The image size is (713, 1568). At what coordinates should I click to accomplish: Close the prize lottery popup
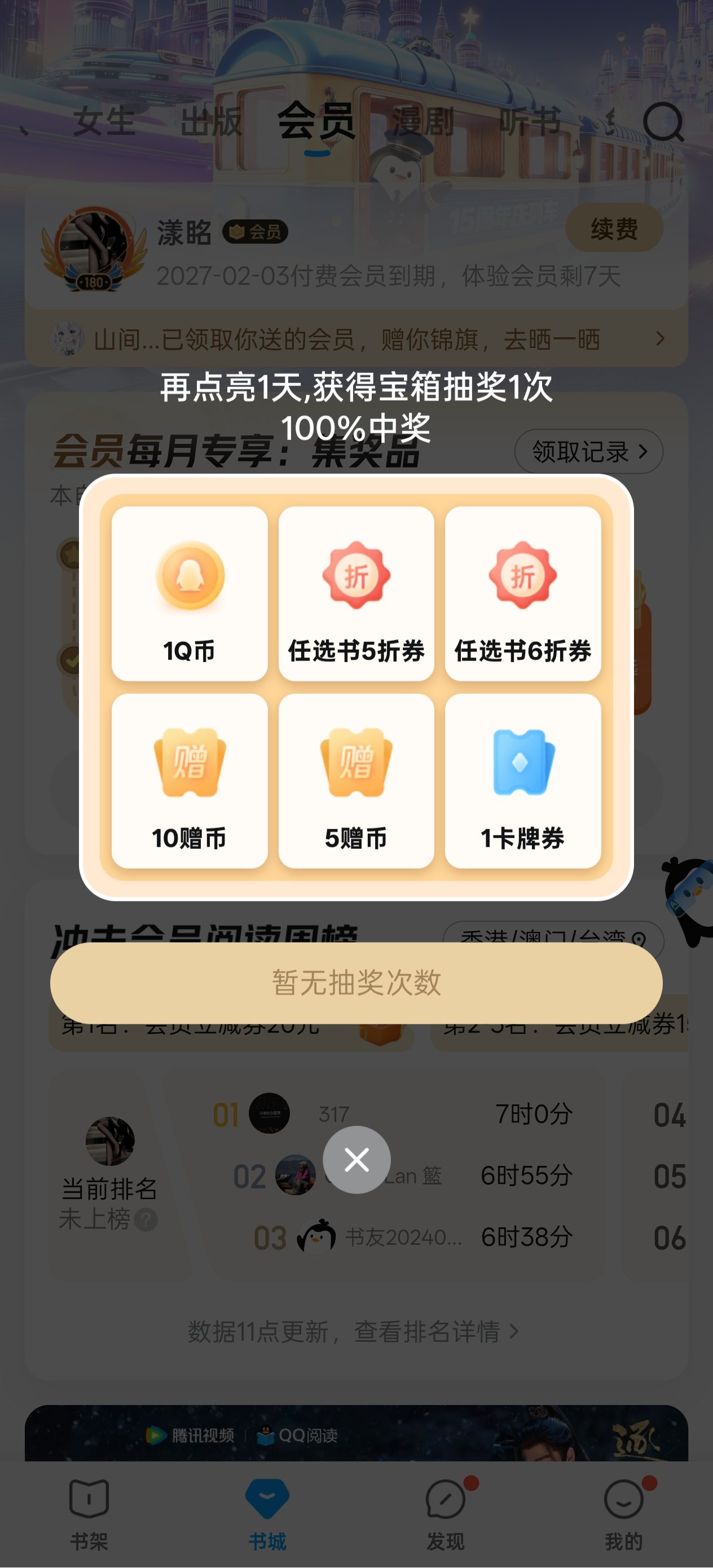coord(356,1159)
